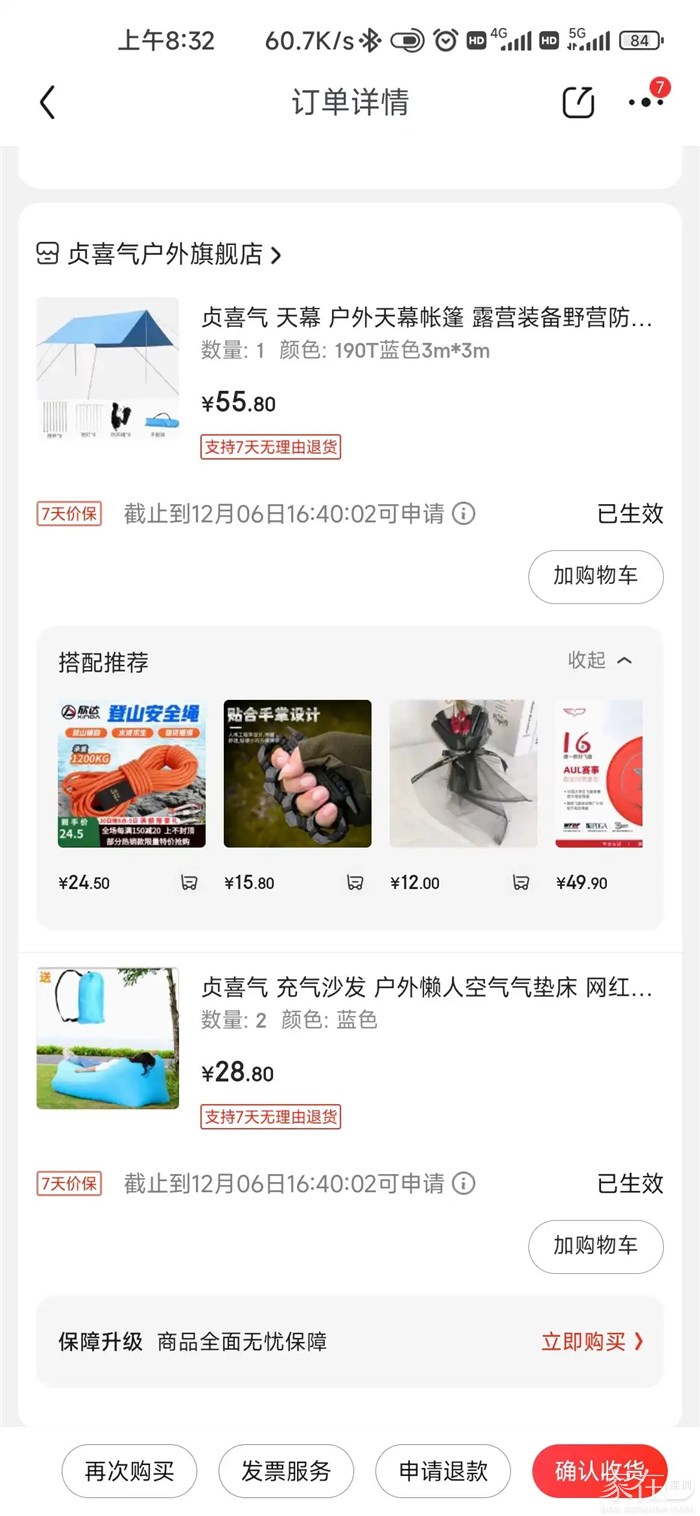
Task: Add the 天幕 tent to cart
Action: (x=595, y=577)
